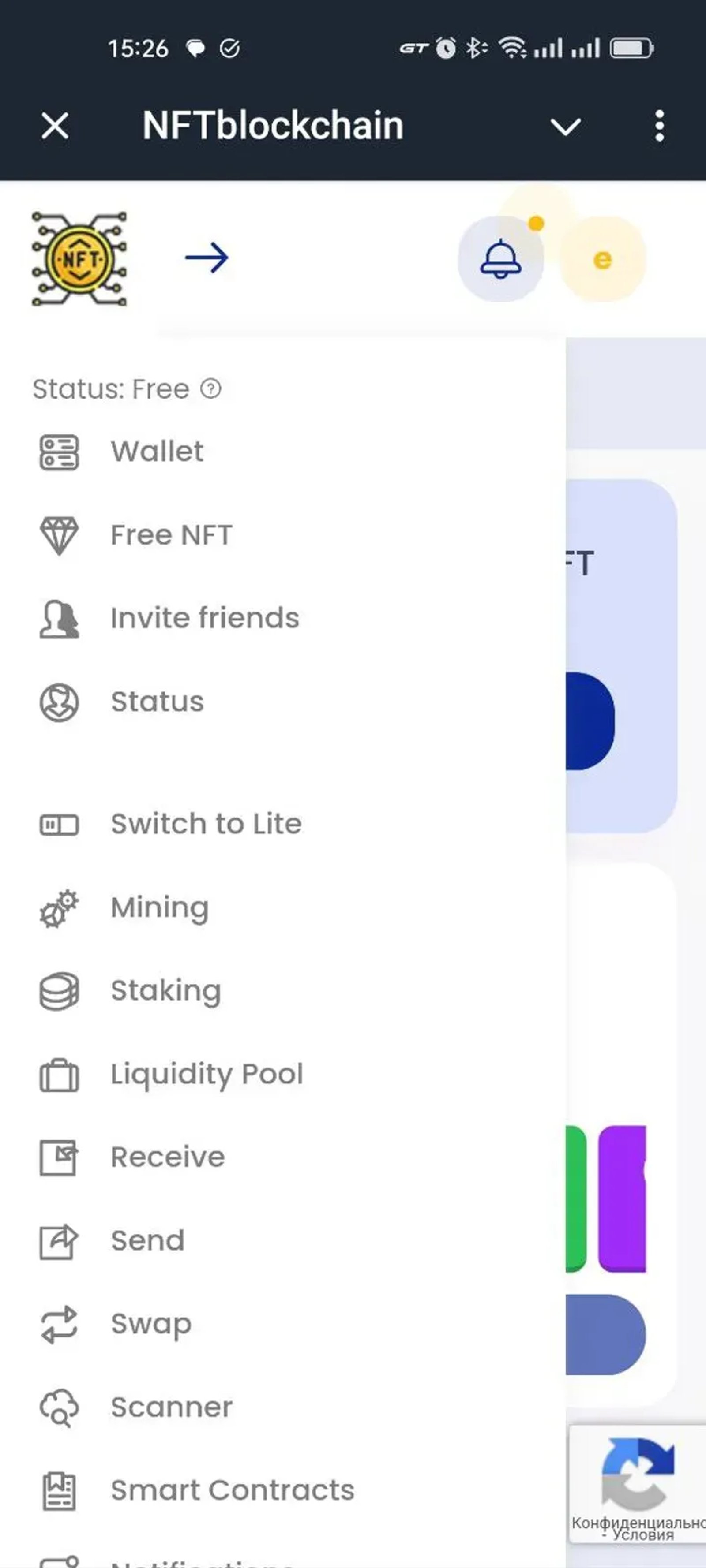Open the Wallet section
Screen dimensions: 706x1568
157,451
